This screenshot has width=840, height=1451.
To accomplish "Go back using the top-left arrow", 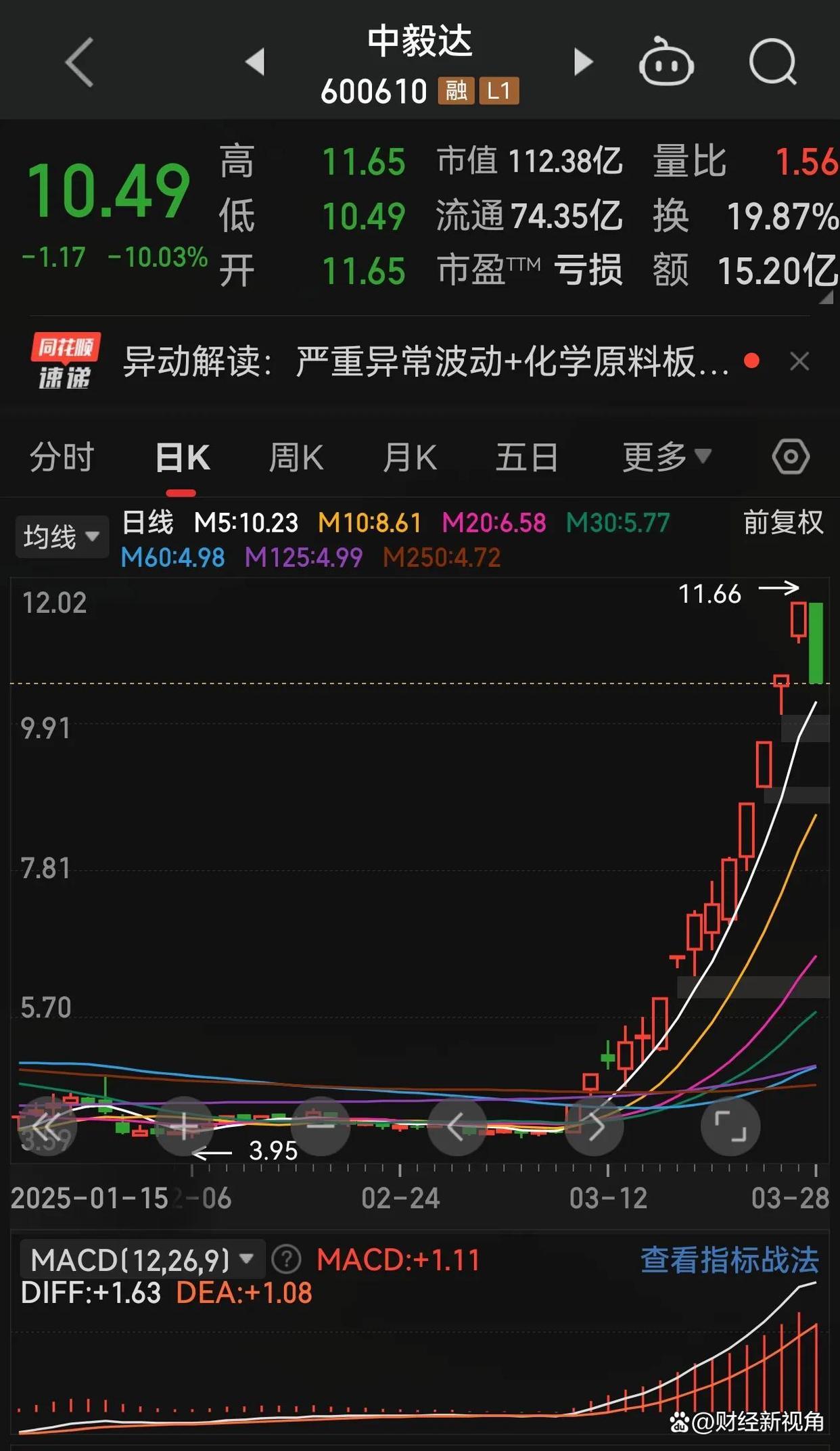I will coord(79,62).
